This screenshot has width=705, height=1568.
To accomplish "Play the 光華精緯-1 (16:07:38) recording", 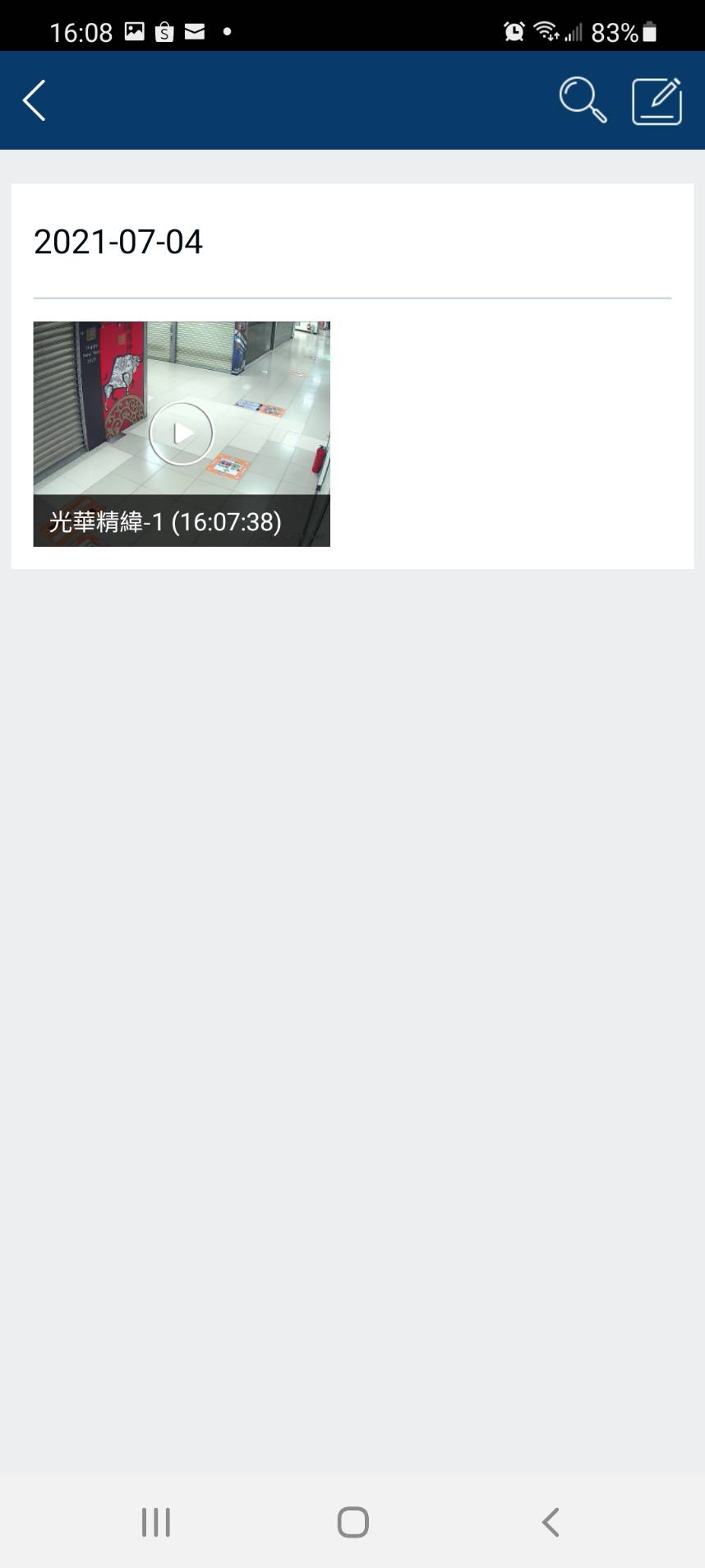I will [182, 433].
